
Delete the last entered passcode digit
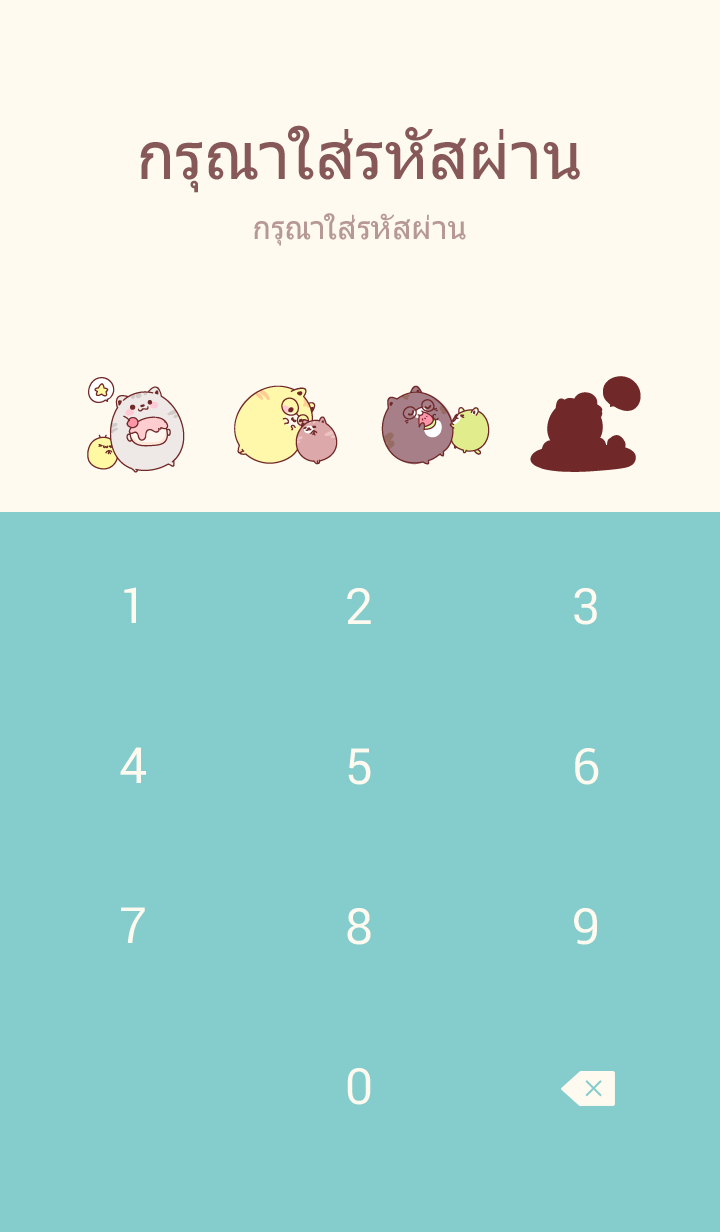589,1088
